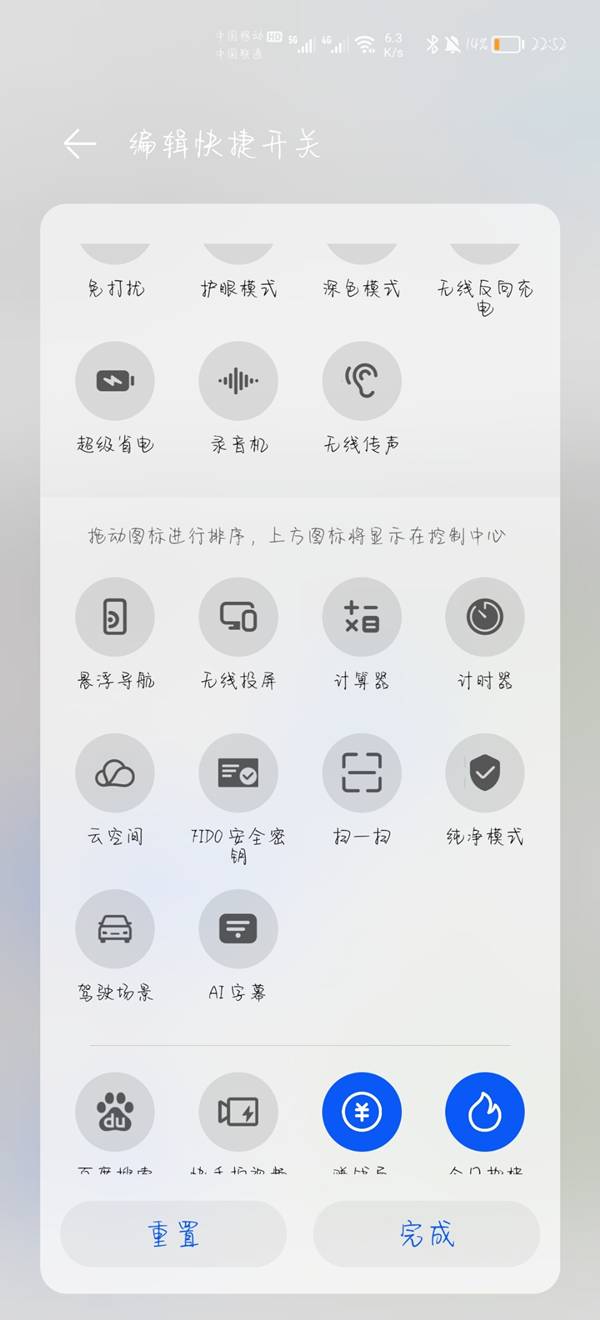The image size is (600, 1320).
Task: Select the blue flame shortcut icon
Action: (x=484, y=1111)
